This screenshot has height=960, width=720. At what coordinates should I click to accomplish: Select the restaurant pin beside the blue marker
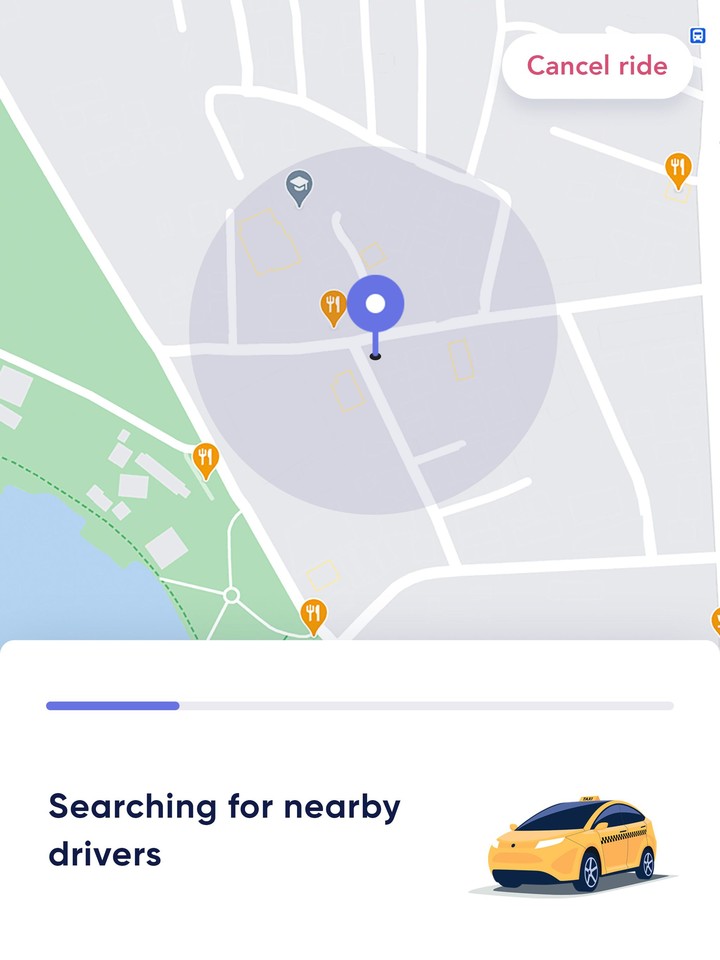click(x=333, y=300)
